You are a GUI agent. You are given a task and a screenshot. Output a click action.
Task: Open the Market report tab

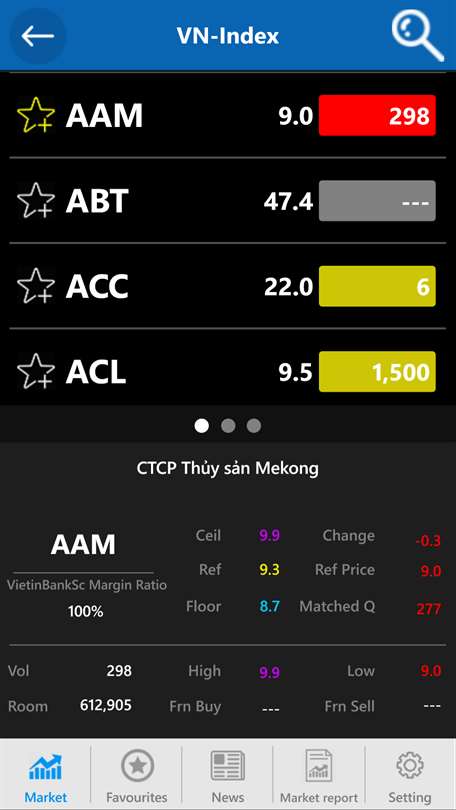(x=319, y=774)
